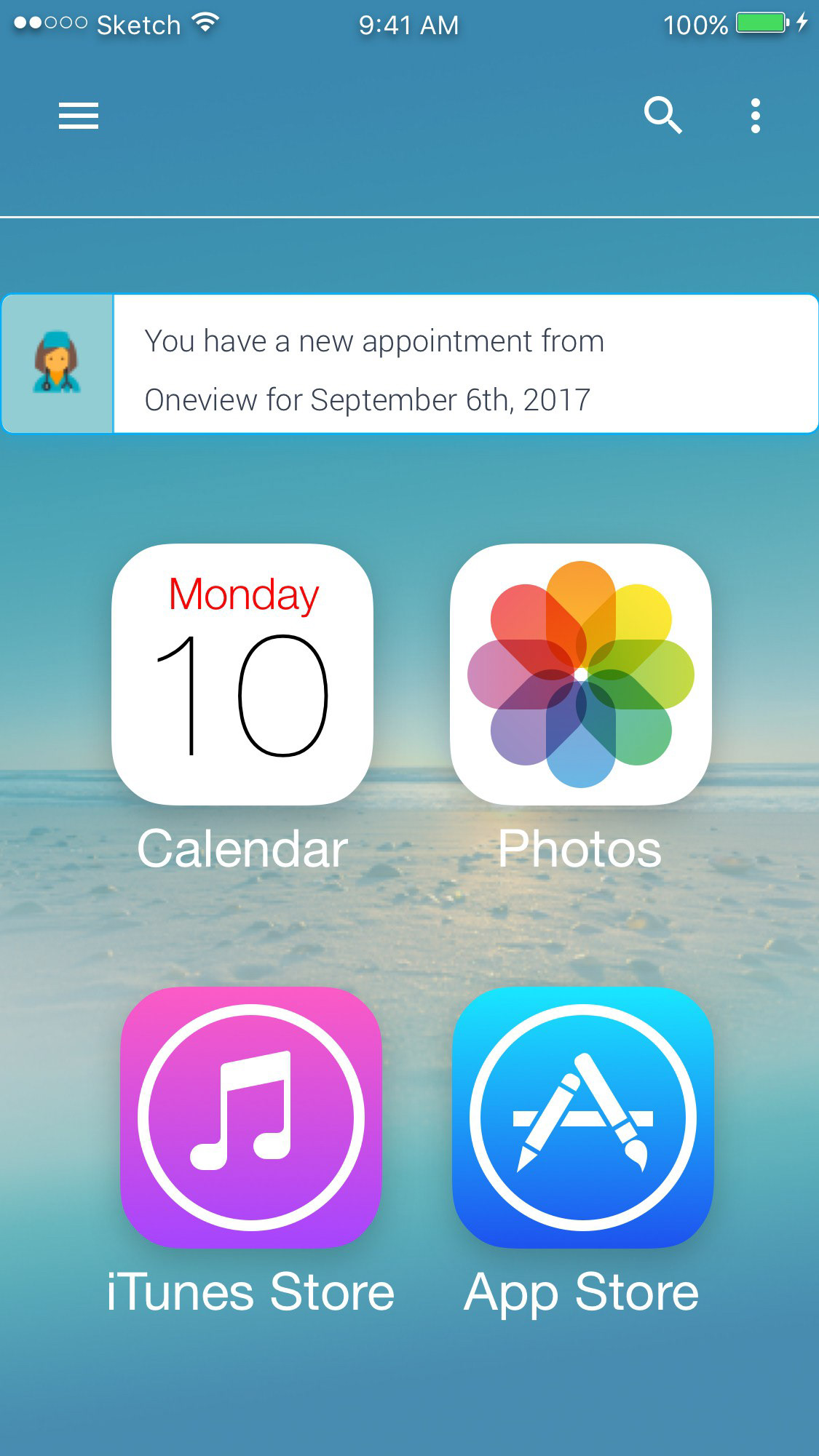Tap the search magnifier icon
This screenshot has height=1456, width=819.
point(662,116)
